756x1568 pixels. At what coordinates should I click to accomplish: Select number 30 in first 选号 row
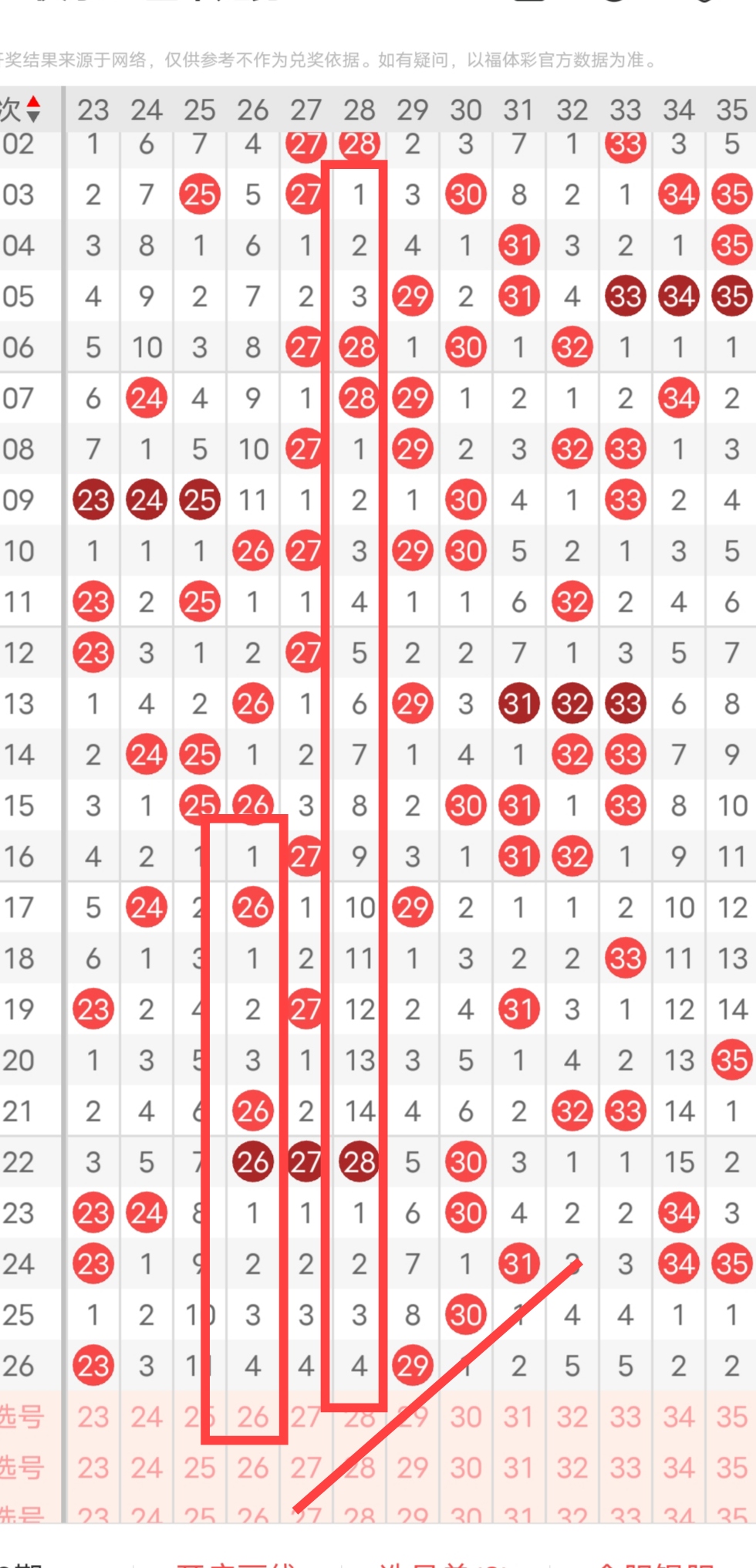point(466,1417)
